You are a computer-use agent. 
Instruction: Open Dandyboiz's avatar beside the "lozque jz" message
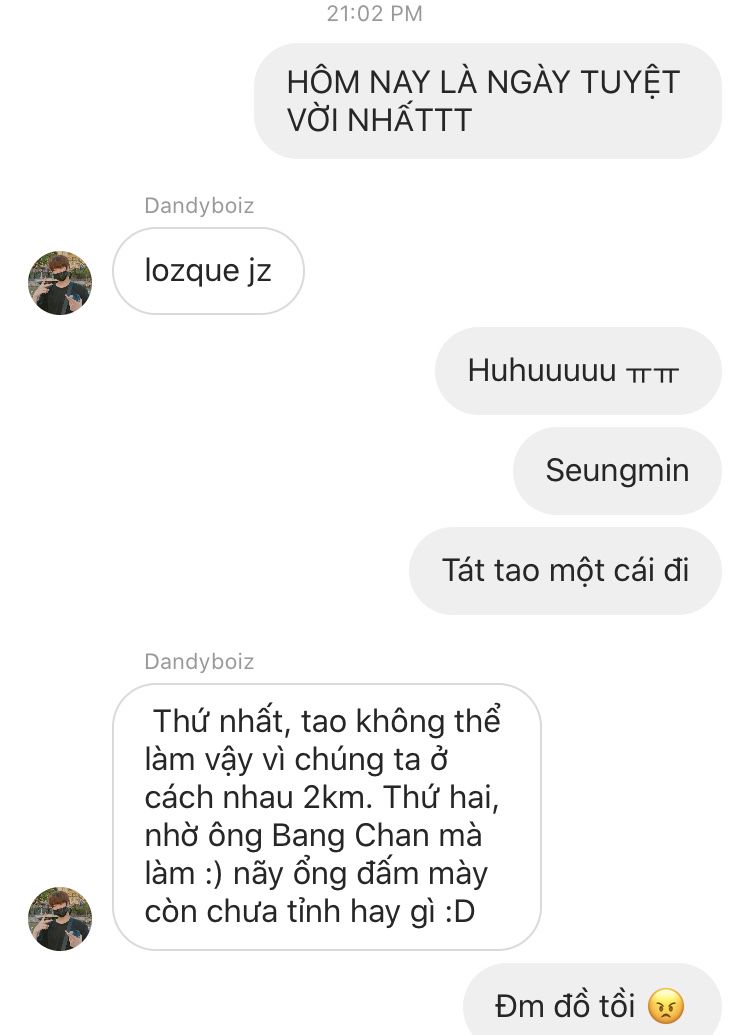point(60,283)
